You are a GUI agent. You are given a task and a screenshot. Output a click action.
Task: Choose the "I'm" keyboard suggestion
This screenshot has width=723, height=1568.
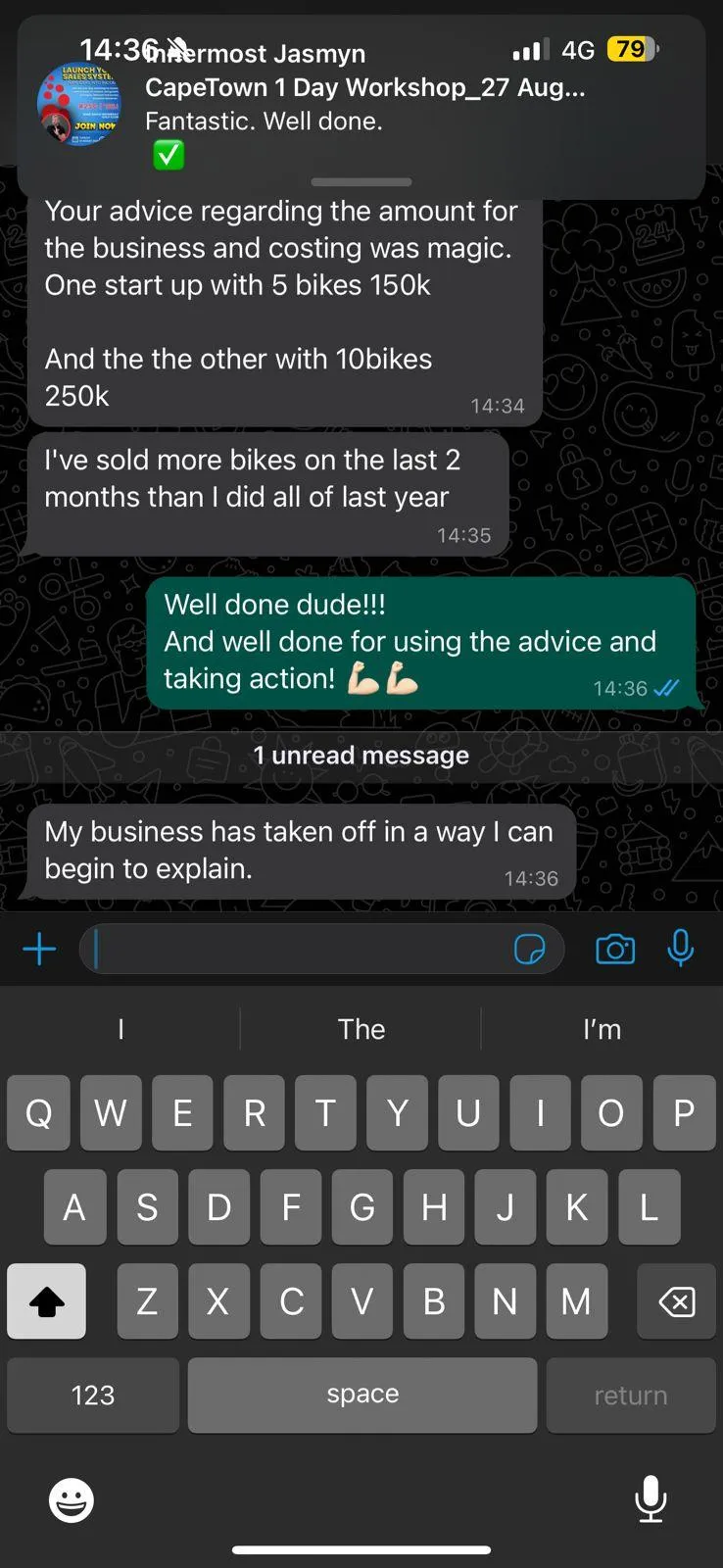602,1029
